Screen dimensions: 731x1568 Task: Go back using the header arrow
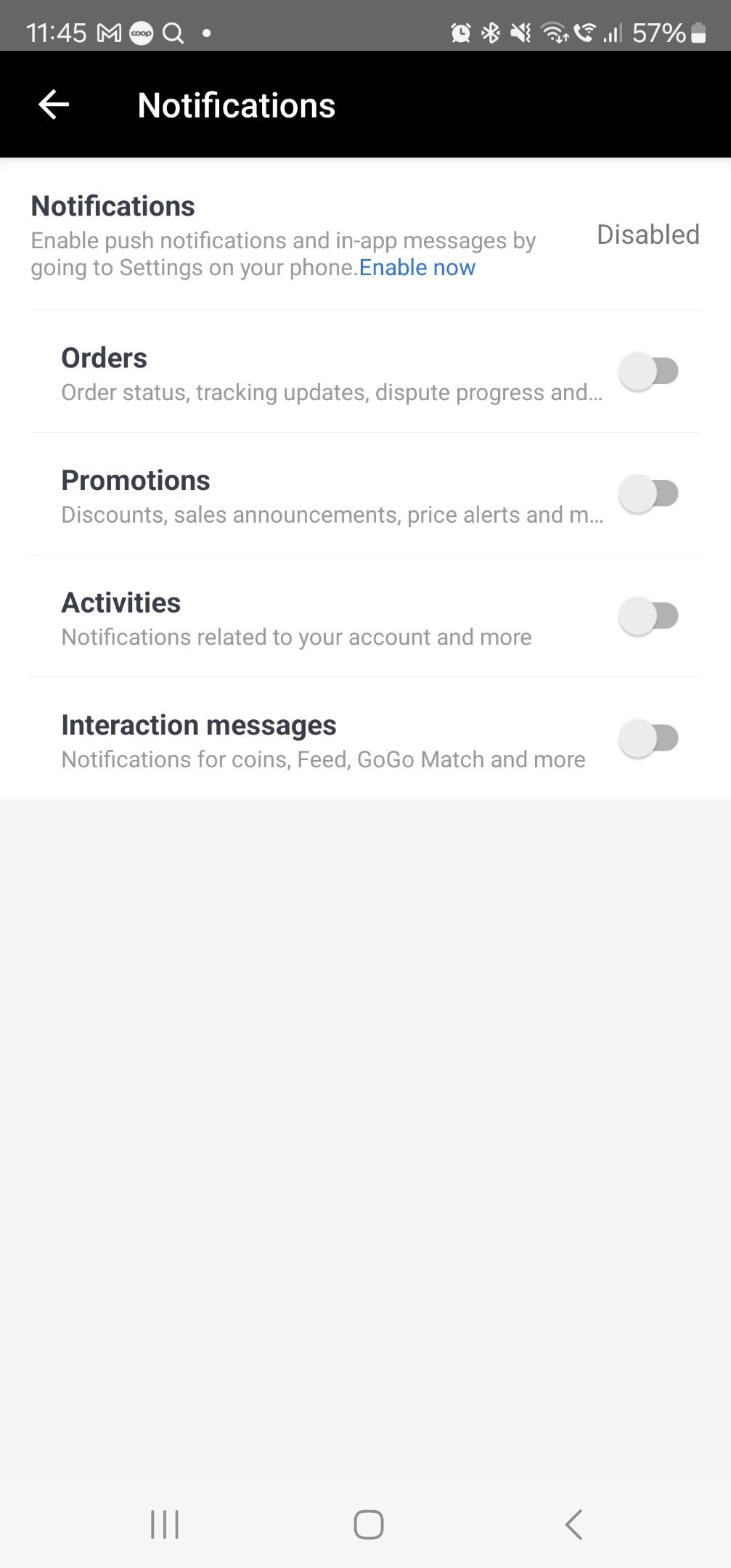(x=54, y=105)
